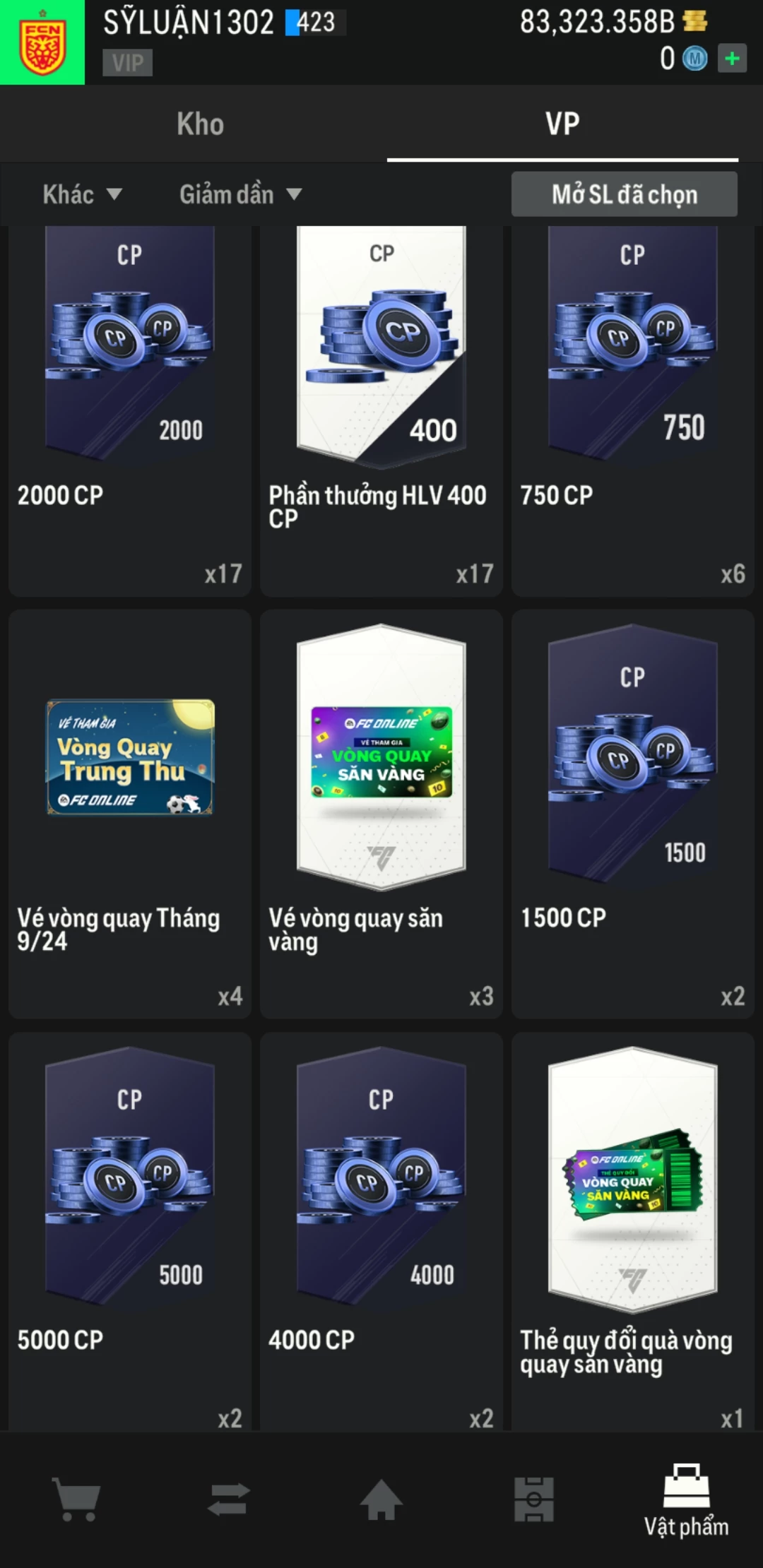Screen dimensions: 763x1568
Task: Toggle selection on the 5000 CP card
Action: pos(130,1201)
